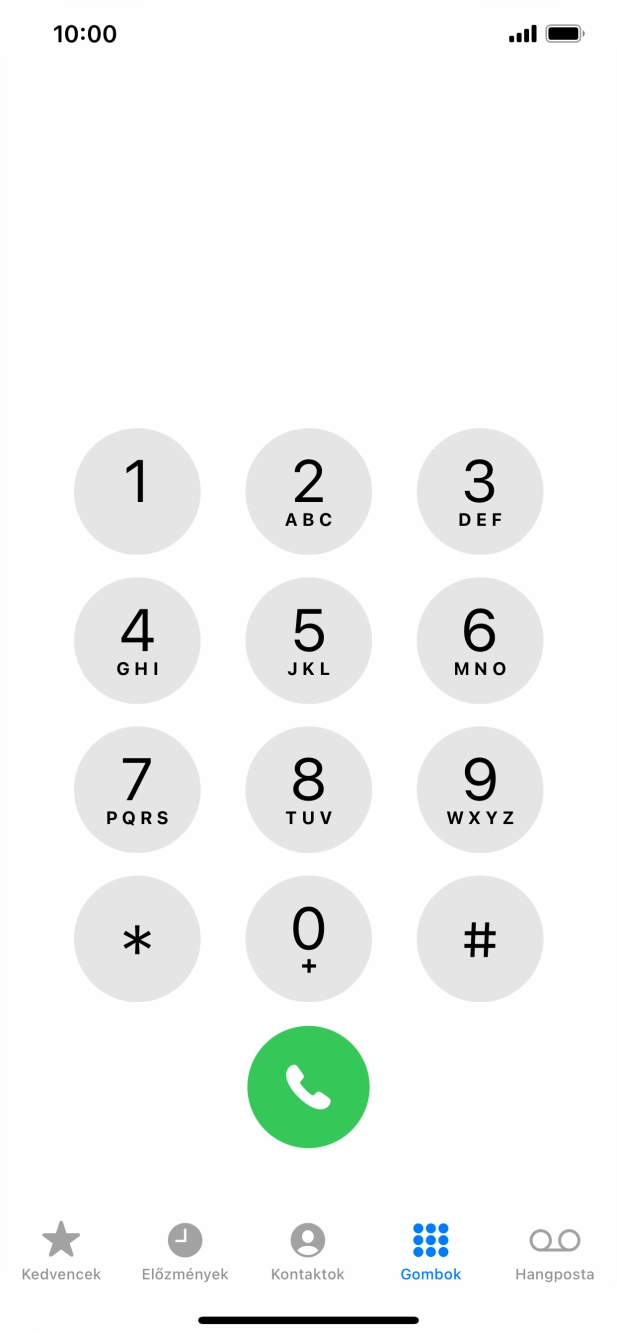Image resolution: width=617 pixels, height=1336 pixels.
Task: Enter digit 3 on the keypad
Action: tap(480, 491)
